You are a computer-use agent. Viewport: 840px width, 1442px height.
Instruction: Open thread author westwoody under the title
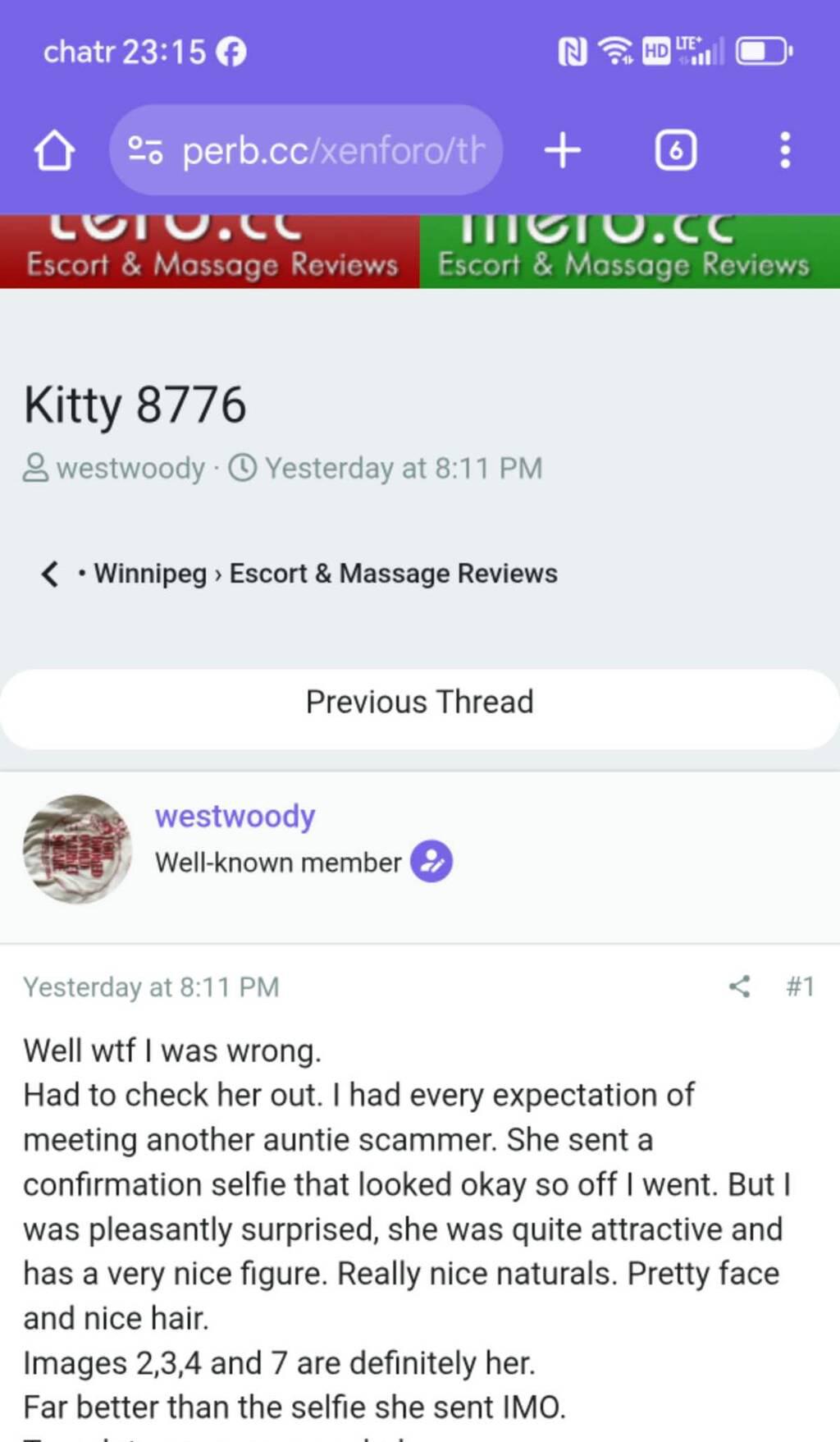(130, 469)
